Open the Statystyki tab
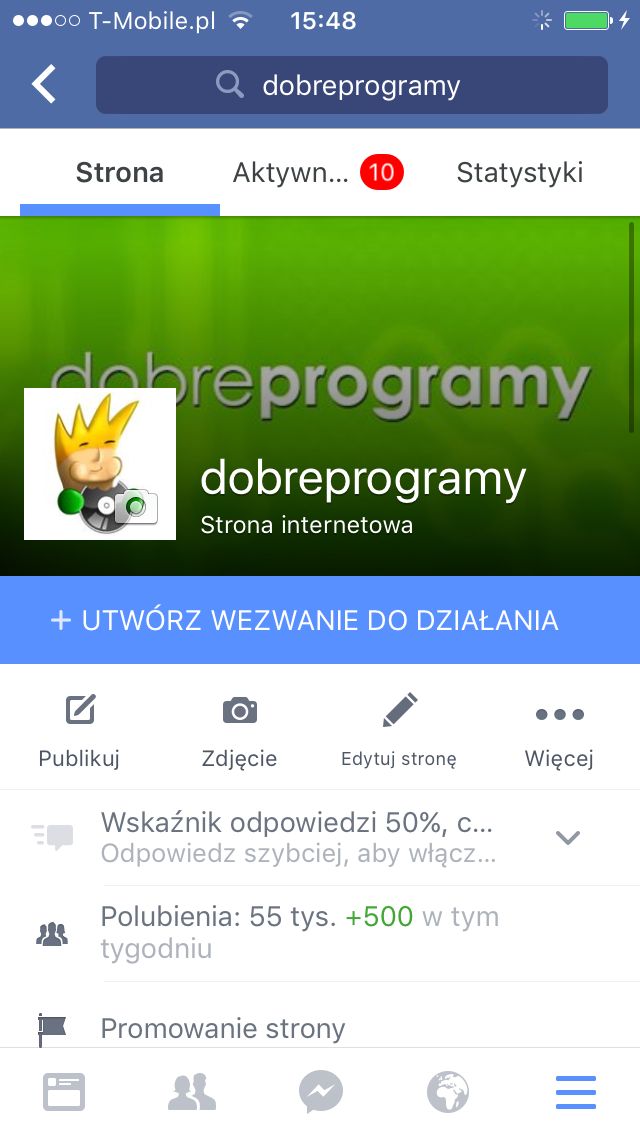Screen dimensions: 640x1136 pyautogui.click(x=520, y=173)
